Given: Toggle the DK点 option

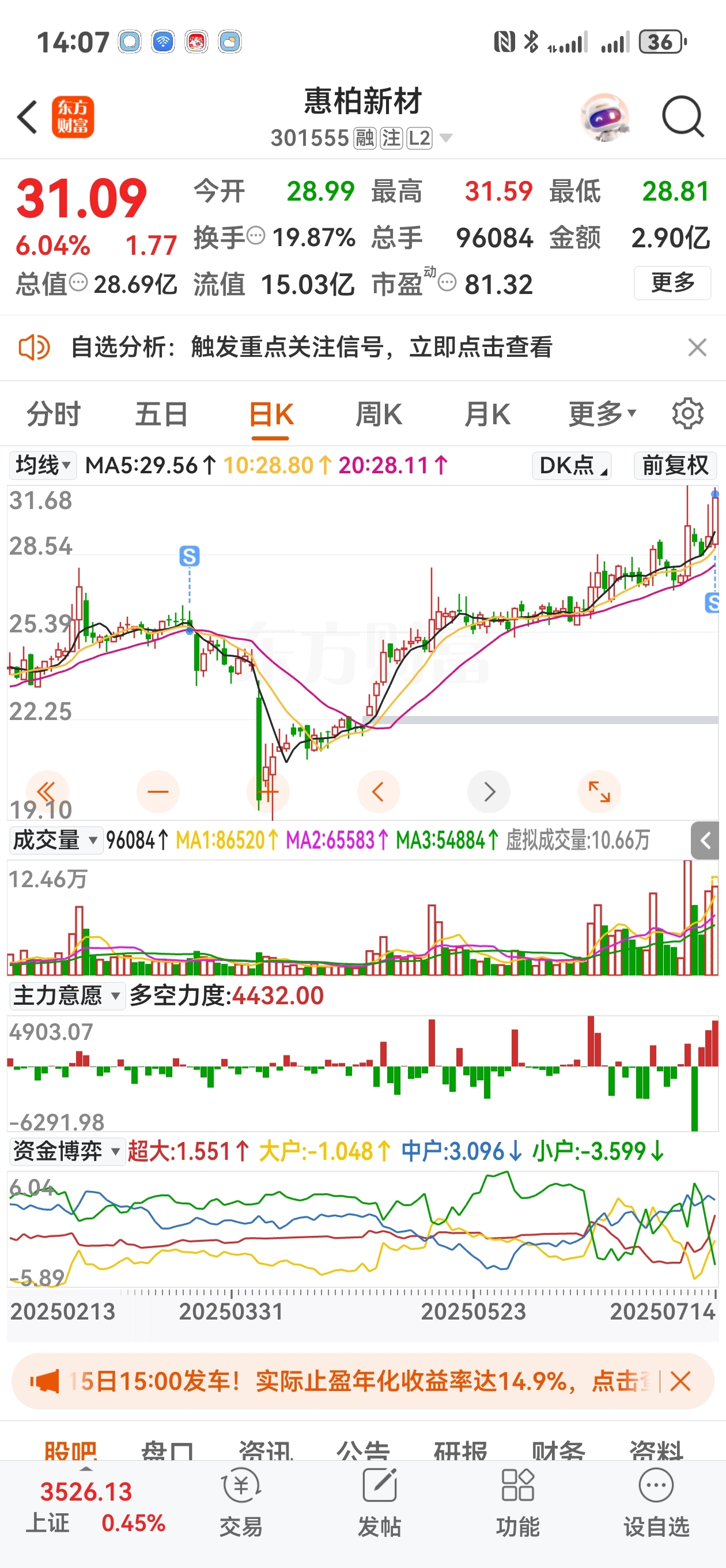Looking at the screenshot, I should click(x=572, y=466).
